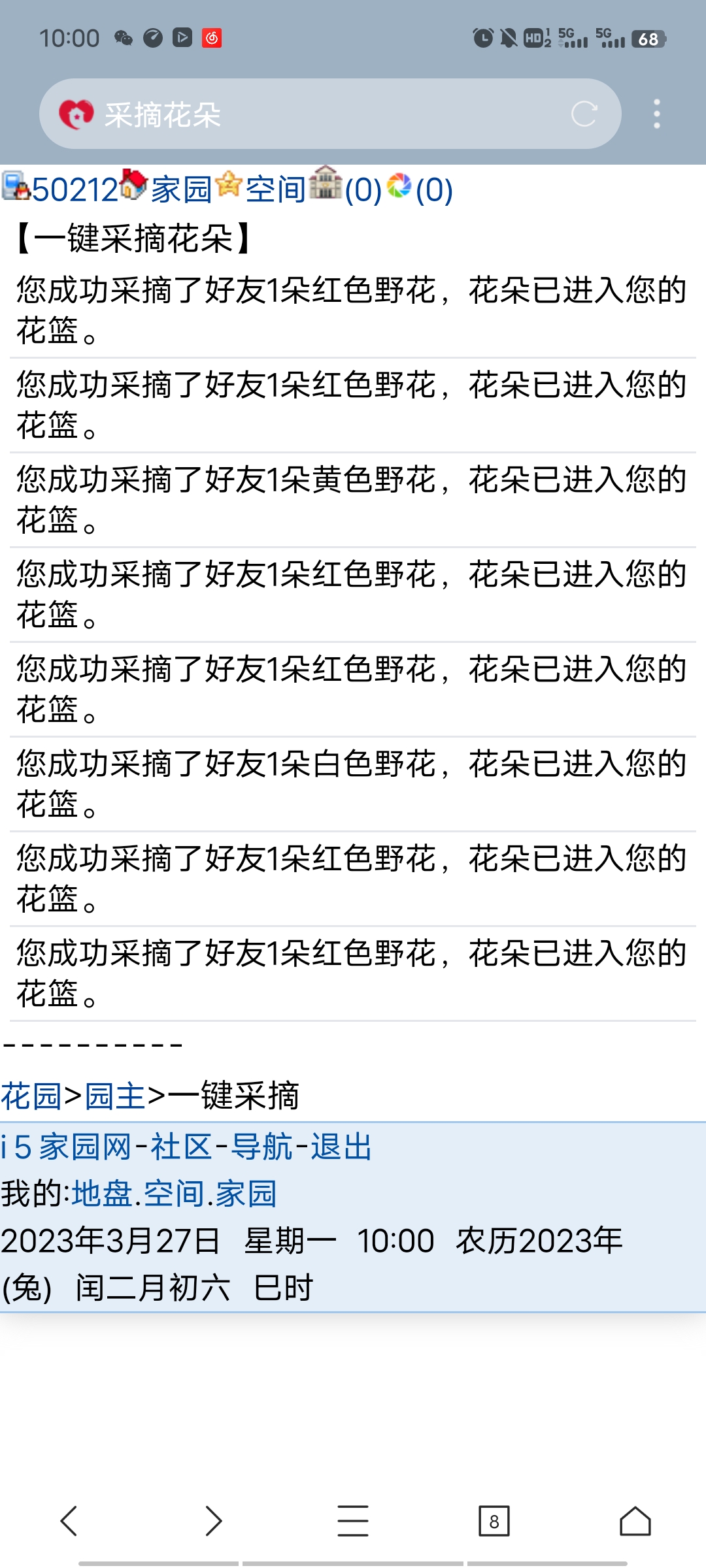Screen dimensions: 706x1568
Task: Open 家园 under 我的
Action: pos(246,1194)
